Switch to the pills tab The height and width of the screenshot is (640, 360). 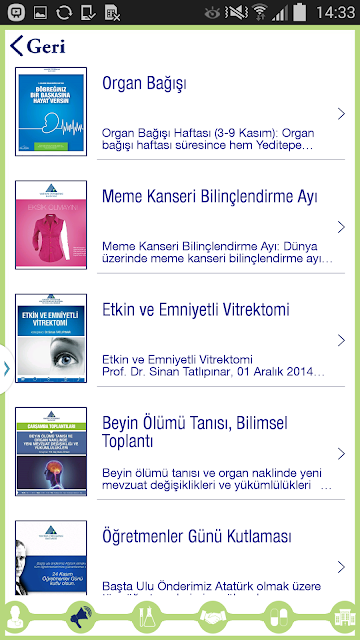(279, 617)
